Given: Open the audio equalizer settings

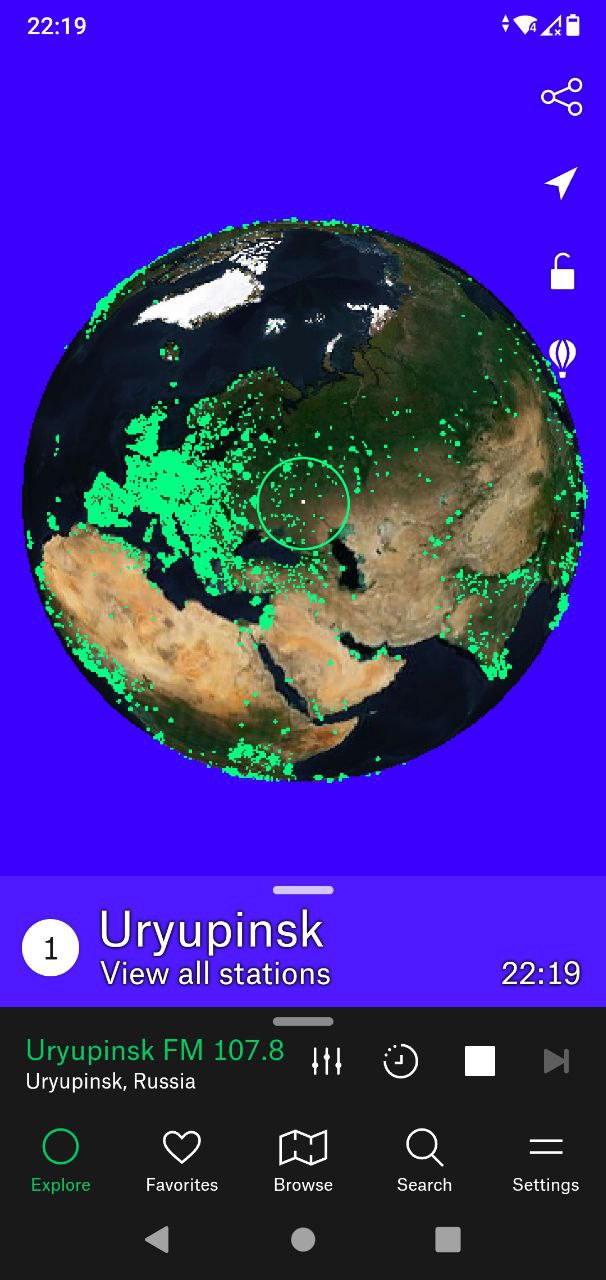Looking at the screenshot, I should click(x=327, y=1061).
